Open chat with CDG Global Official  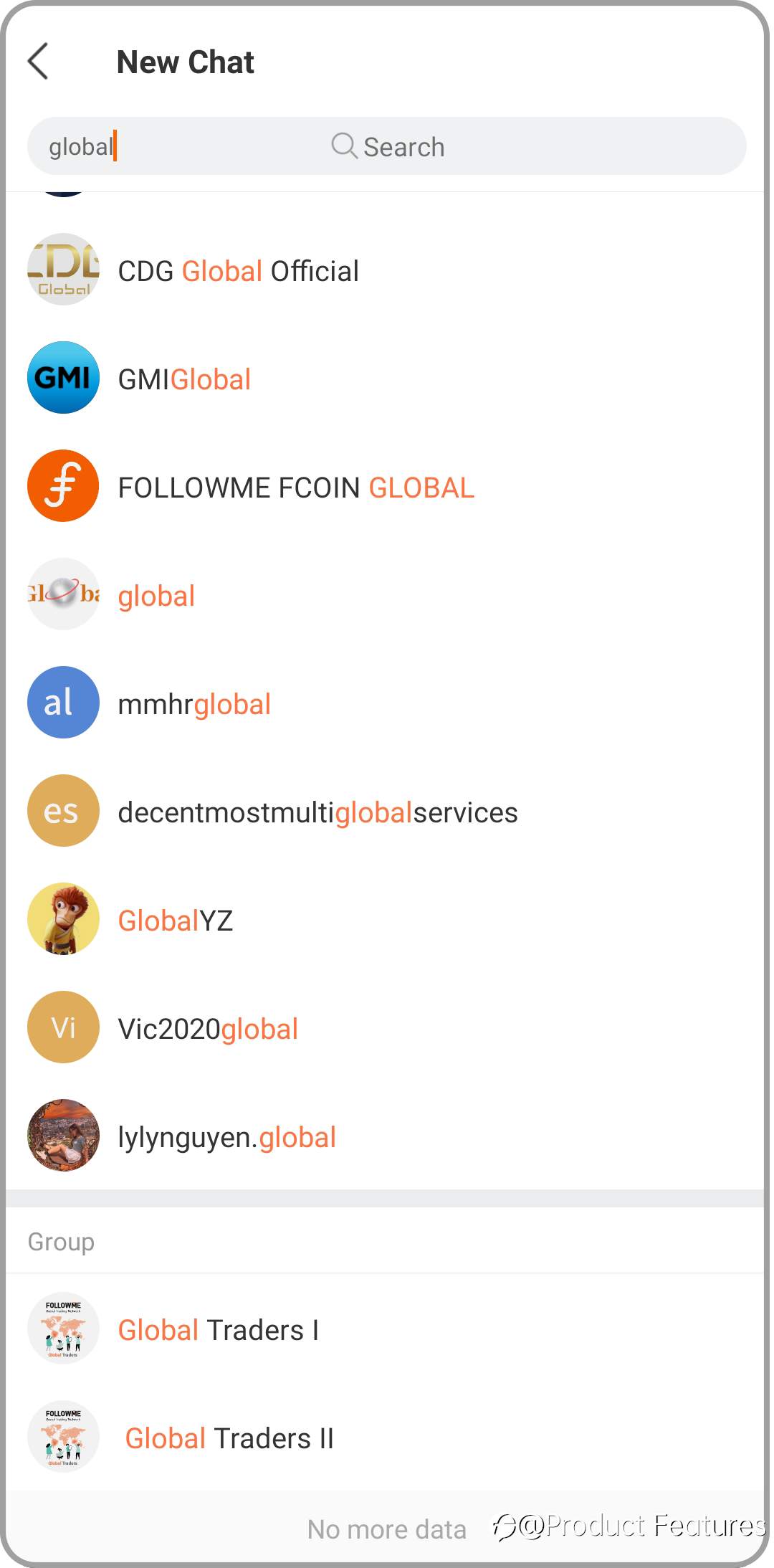(386, 270)
